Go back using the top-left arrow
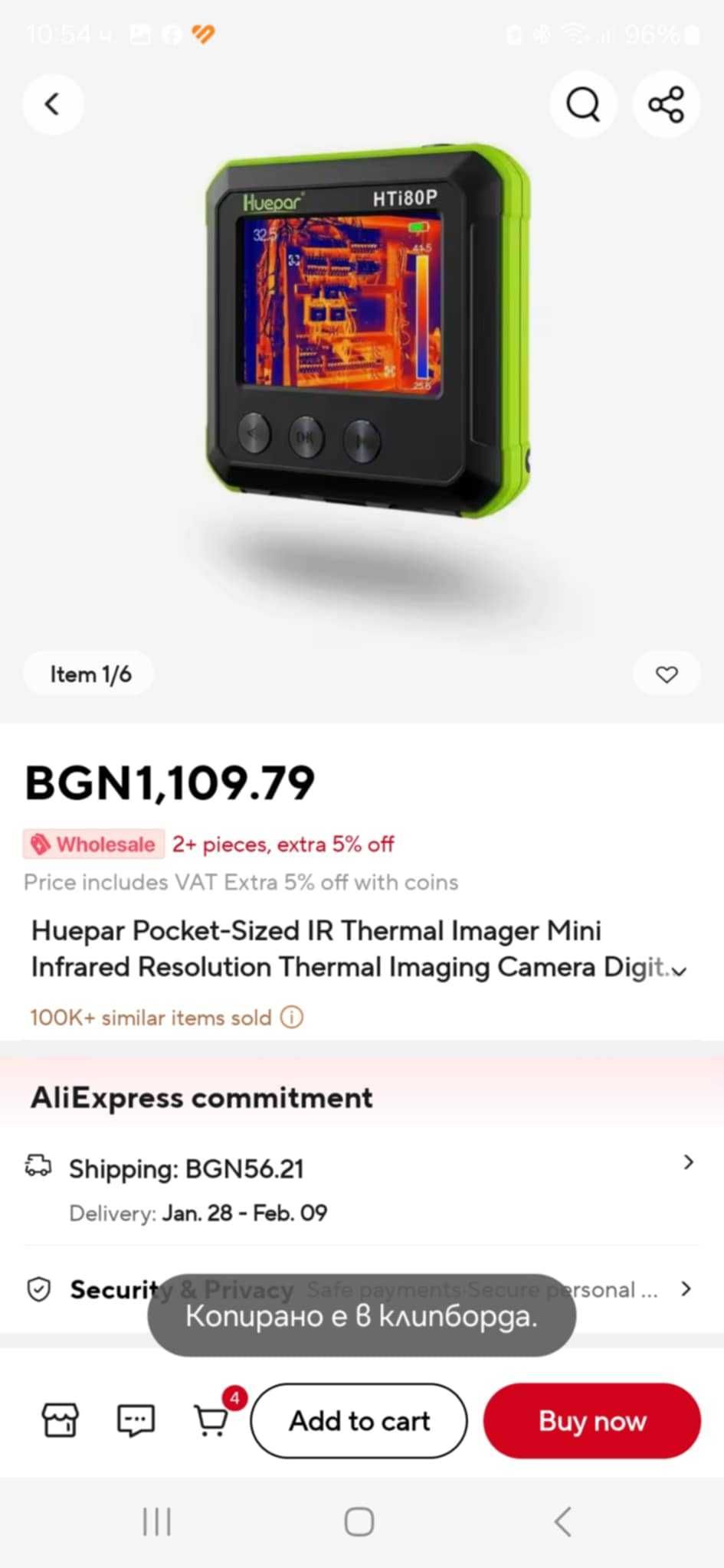 52,104
